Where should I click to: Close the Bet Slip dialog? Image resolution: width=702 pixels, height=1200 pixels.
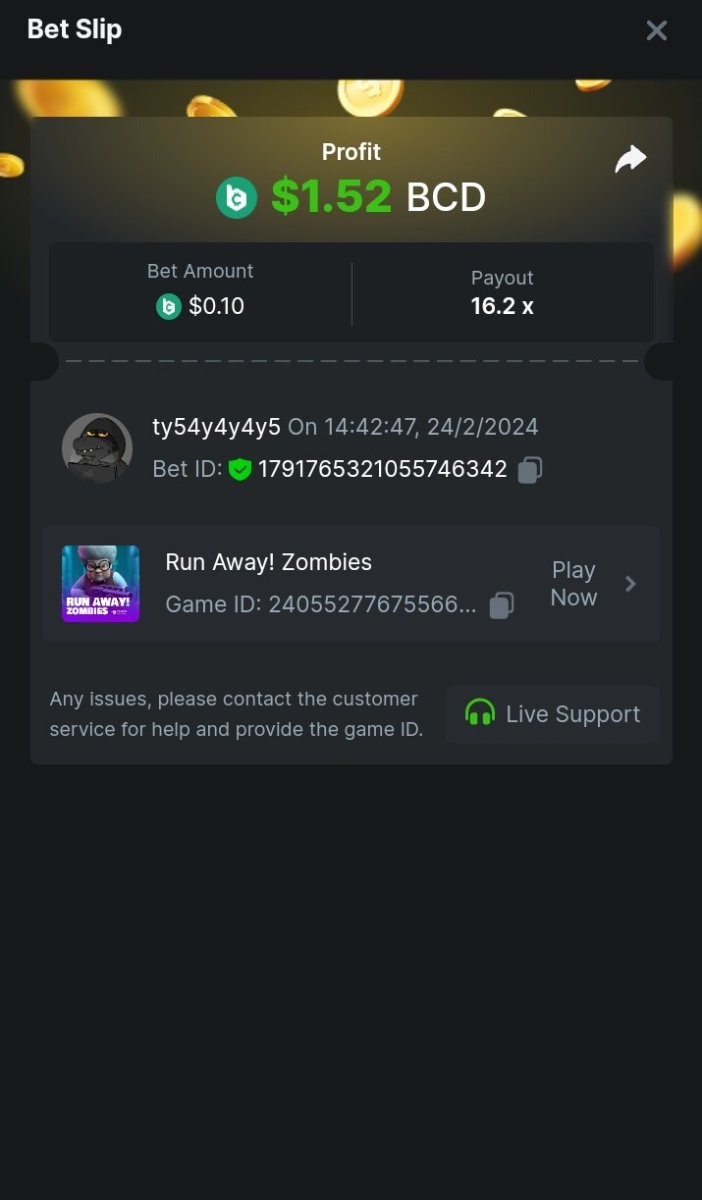click(656, 31)
